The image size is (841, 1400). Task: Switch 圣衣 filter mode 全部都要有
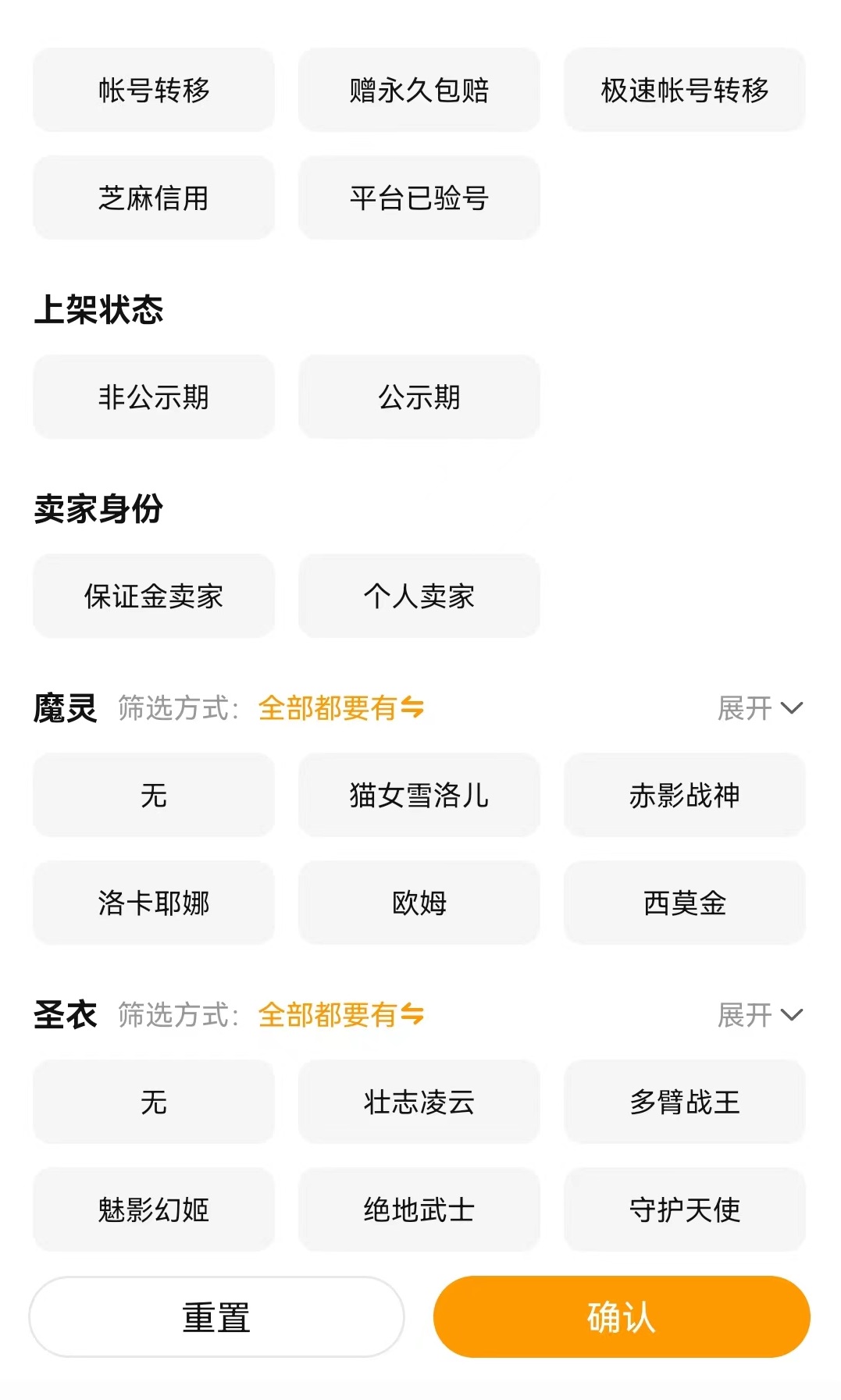[341, 1015]
